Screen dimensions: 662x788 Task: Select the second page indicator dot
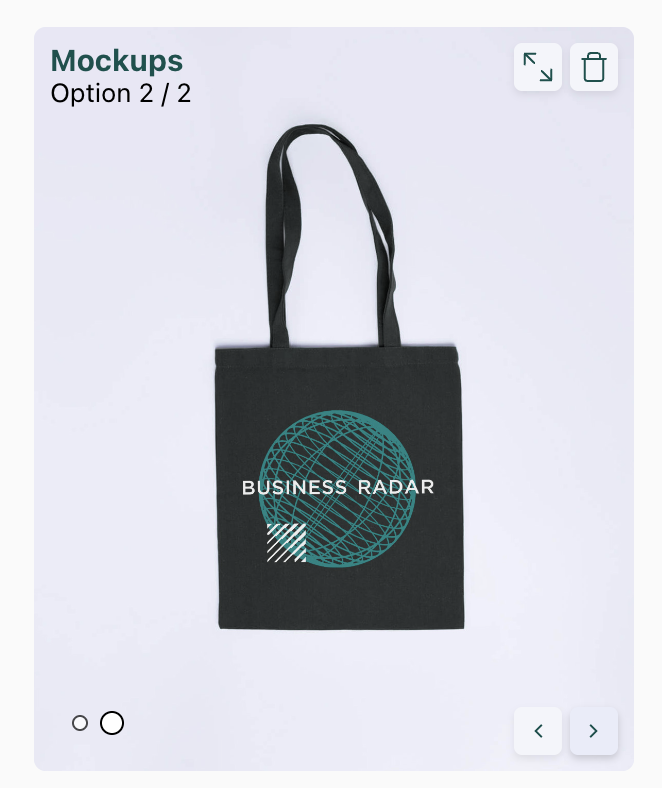pos(112,722)
